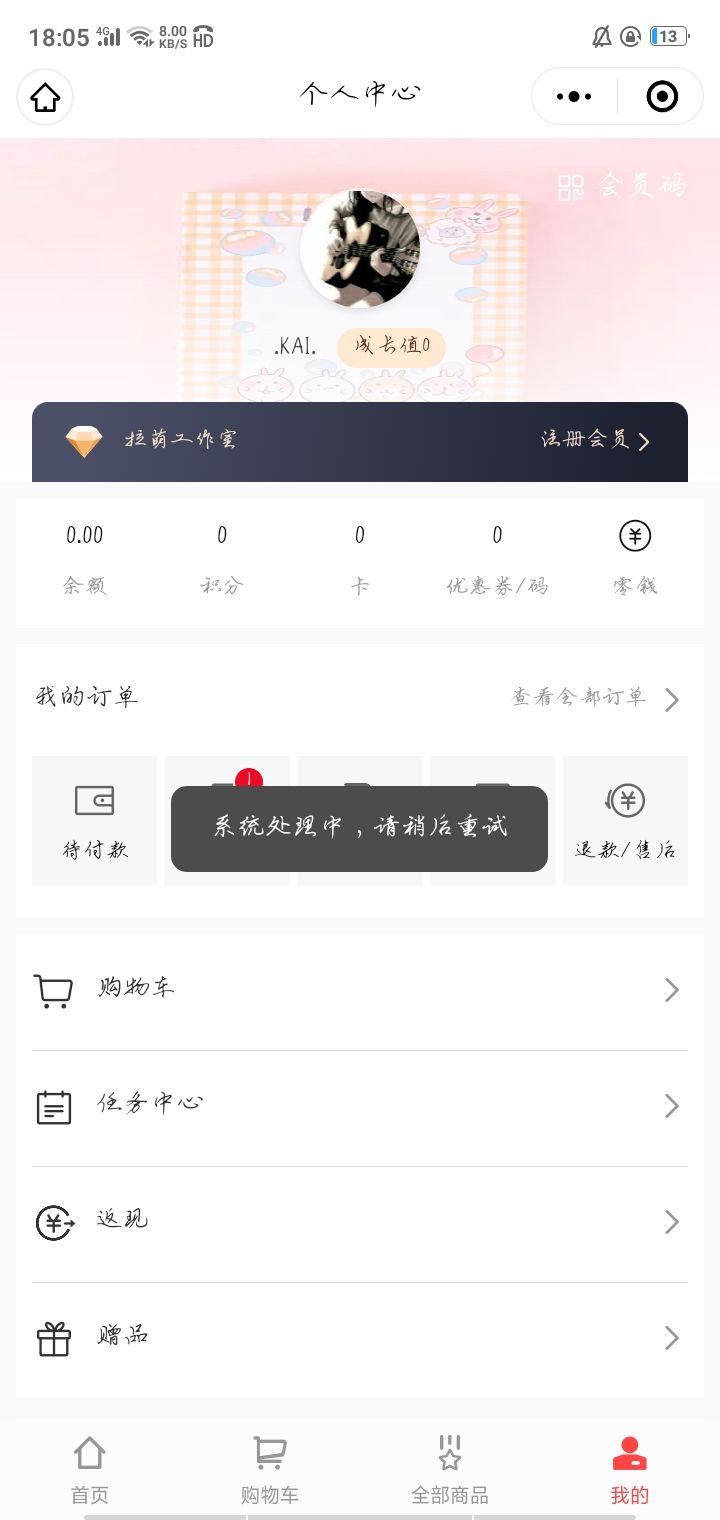Switch to the 购物车 bottom tab
This screenshot has height=1520, width=720.
[270, 1470]
